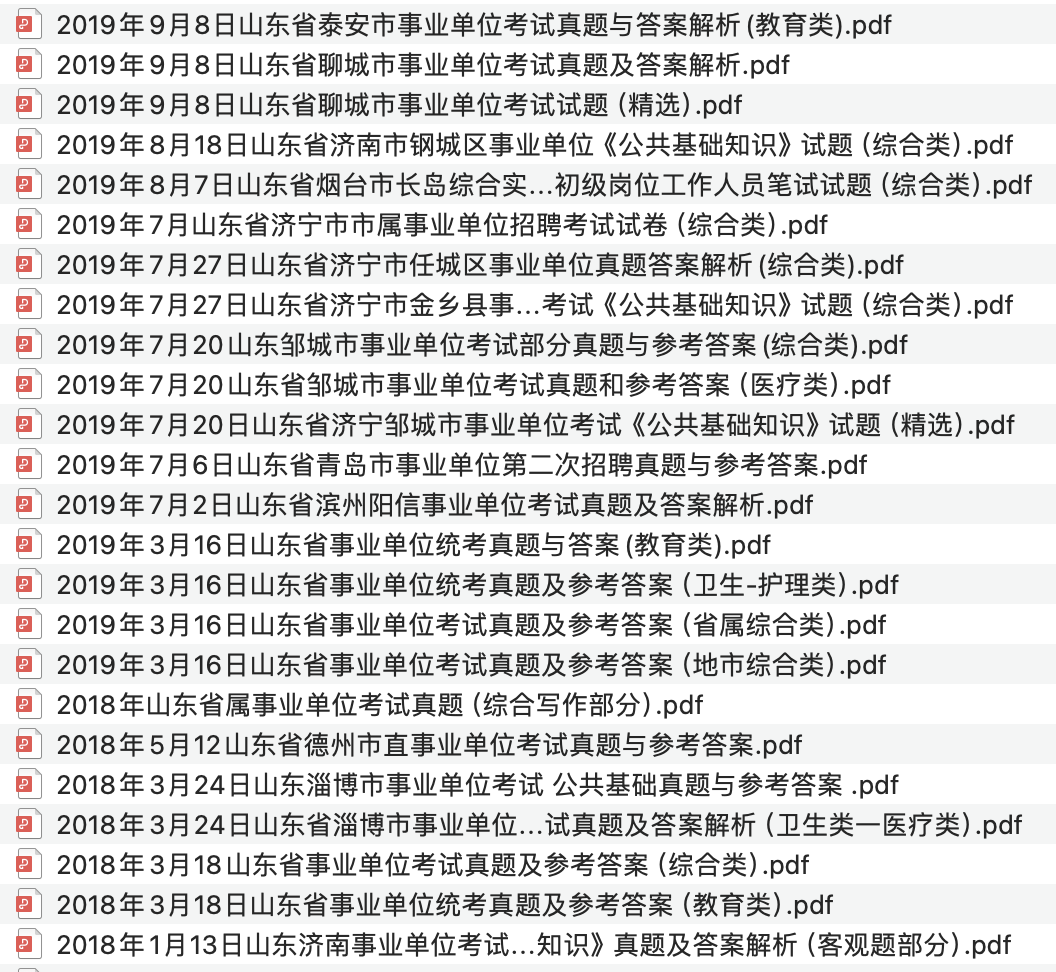Open the 8月7日 烟台市长岛 PDF
Viewport: 1056px width, 972px height.
(x=544, y=185)
